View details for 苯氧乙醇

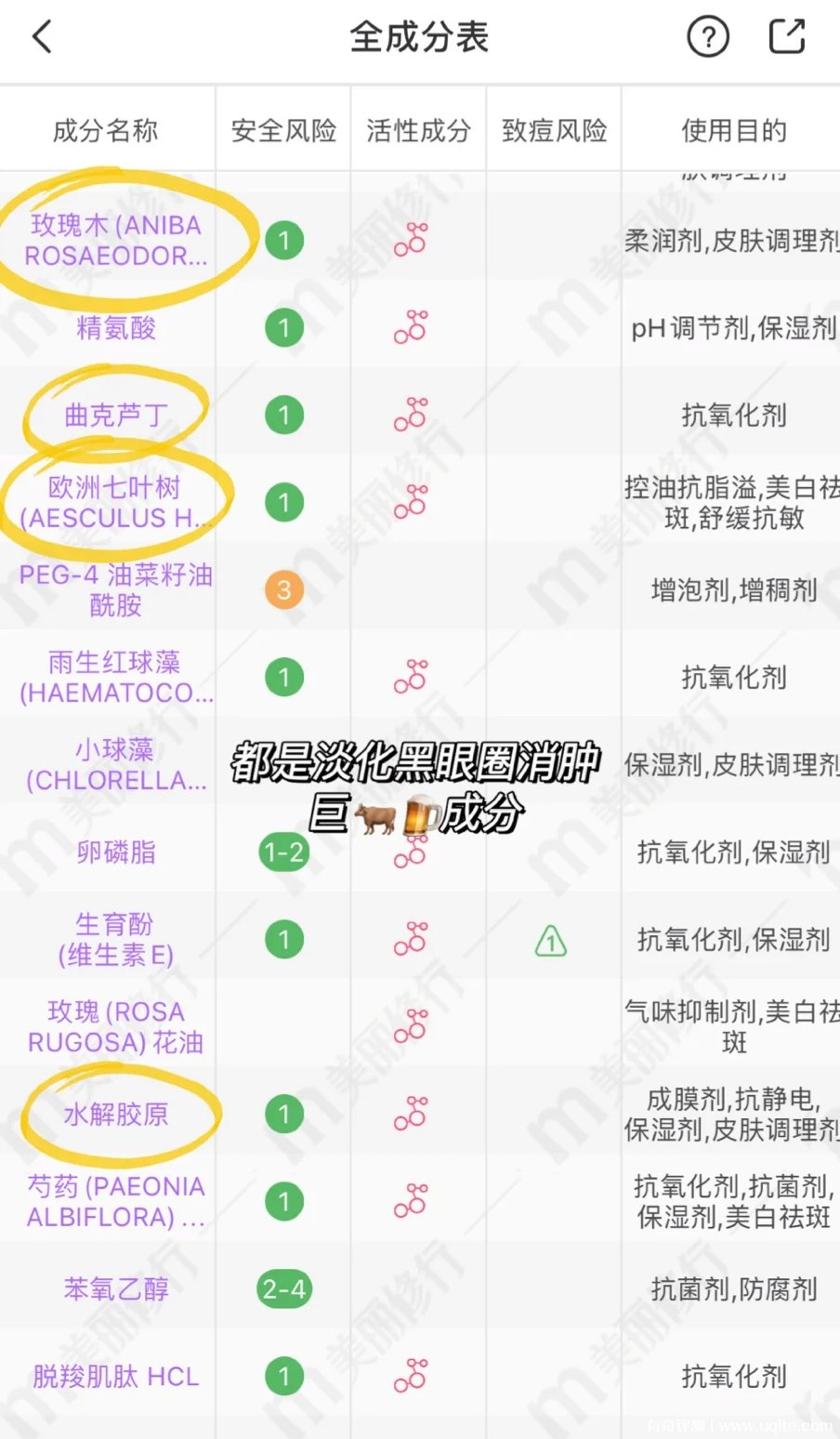[115, 1289]
